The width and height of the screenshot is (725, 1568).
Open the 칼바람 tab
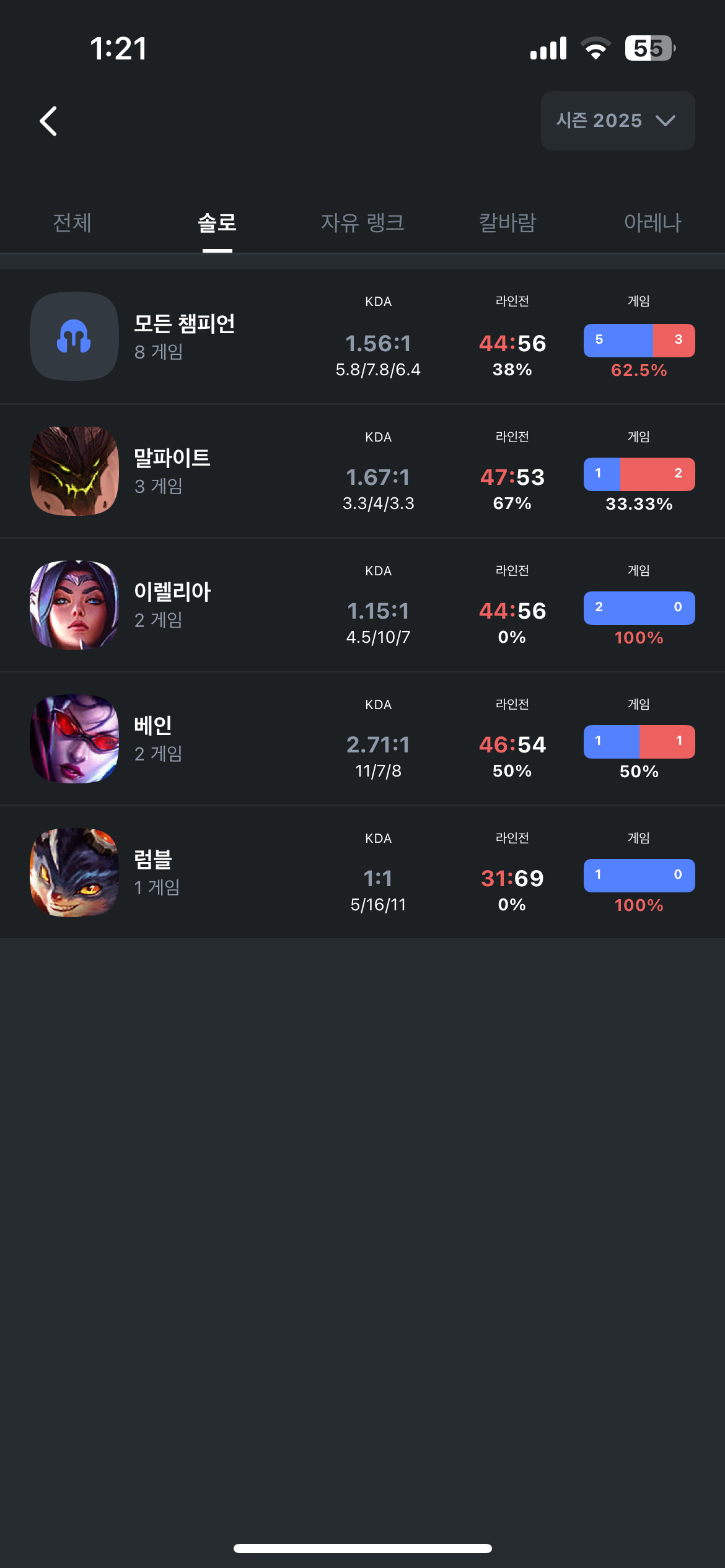507,223
